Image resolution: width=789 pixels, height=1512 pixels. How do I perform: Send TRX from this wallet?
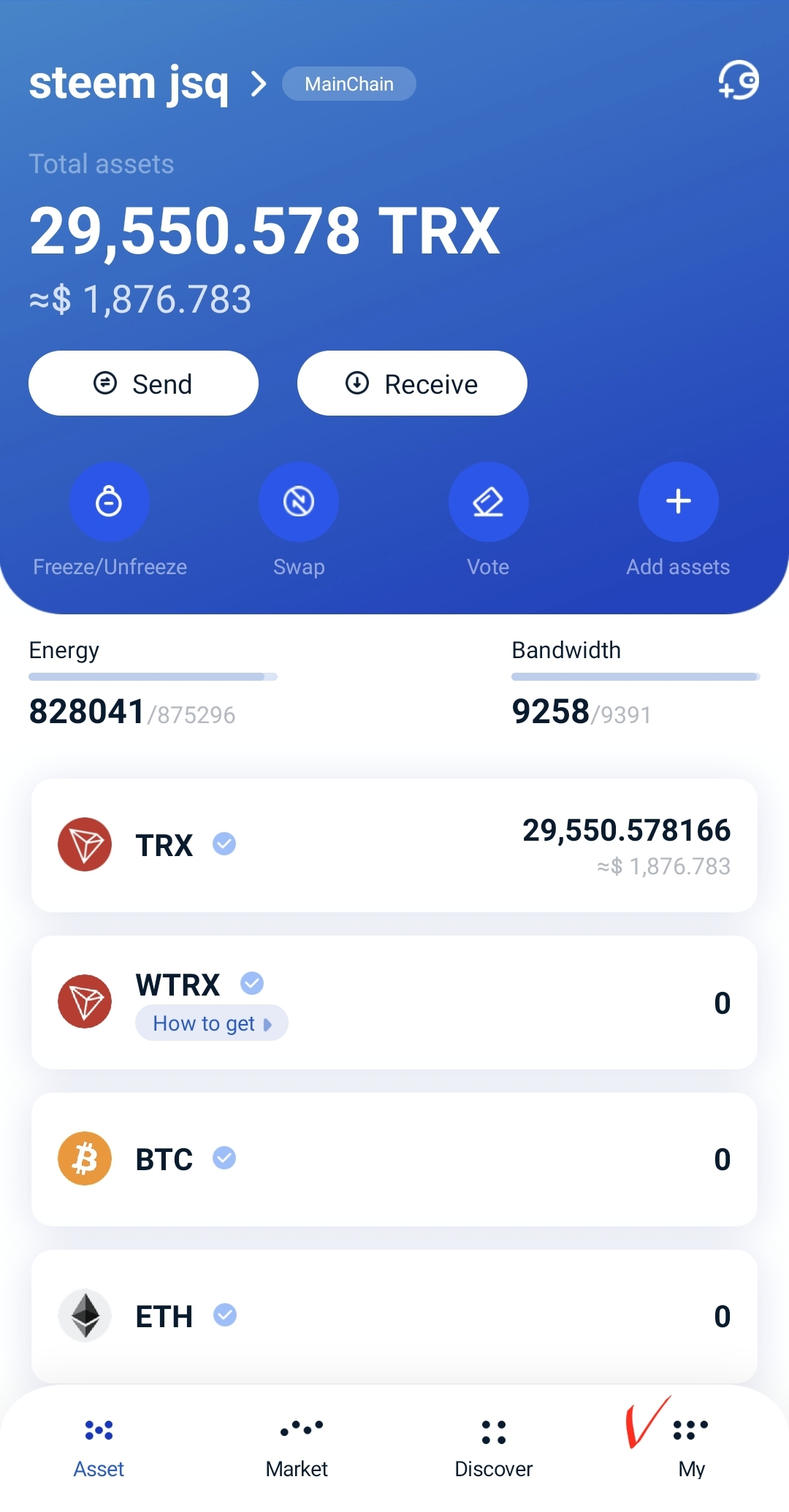pos(143,383)
